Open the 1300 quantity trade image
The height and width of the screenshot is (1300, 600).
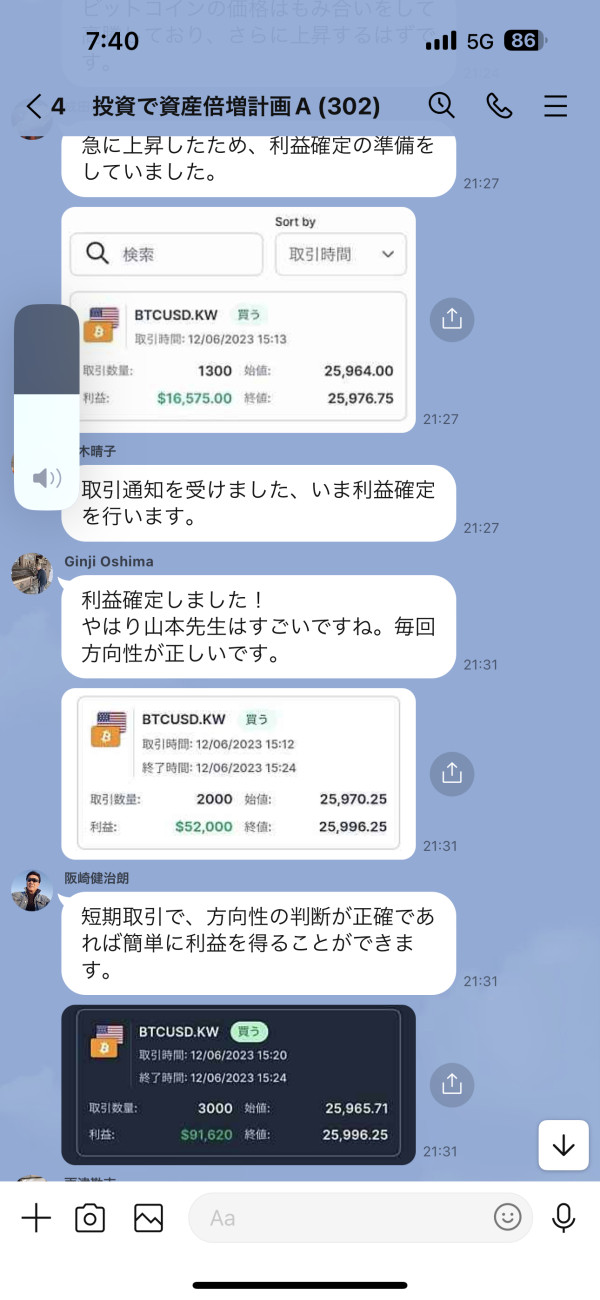pos(238,319)
